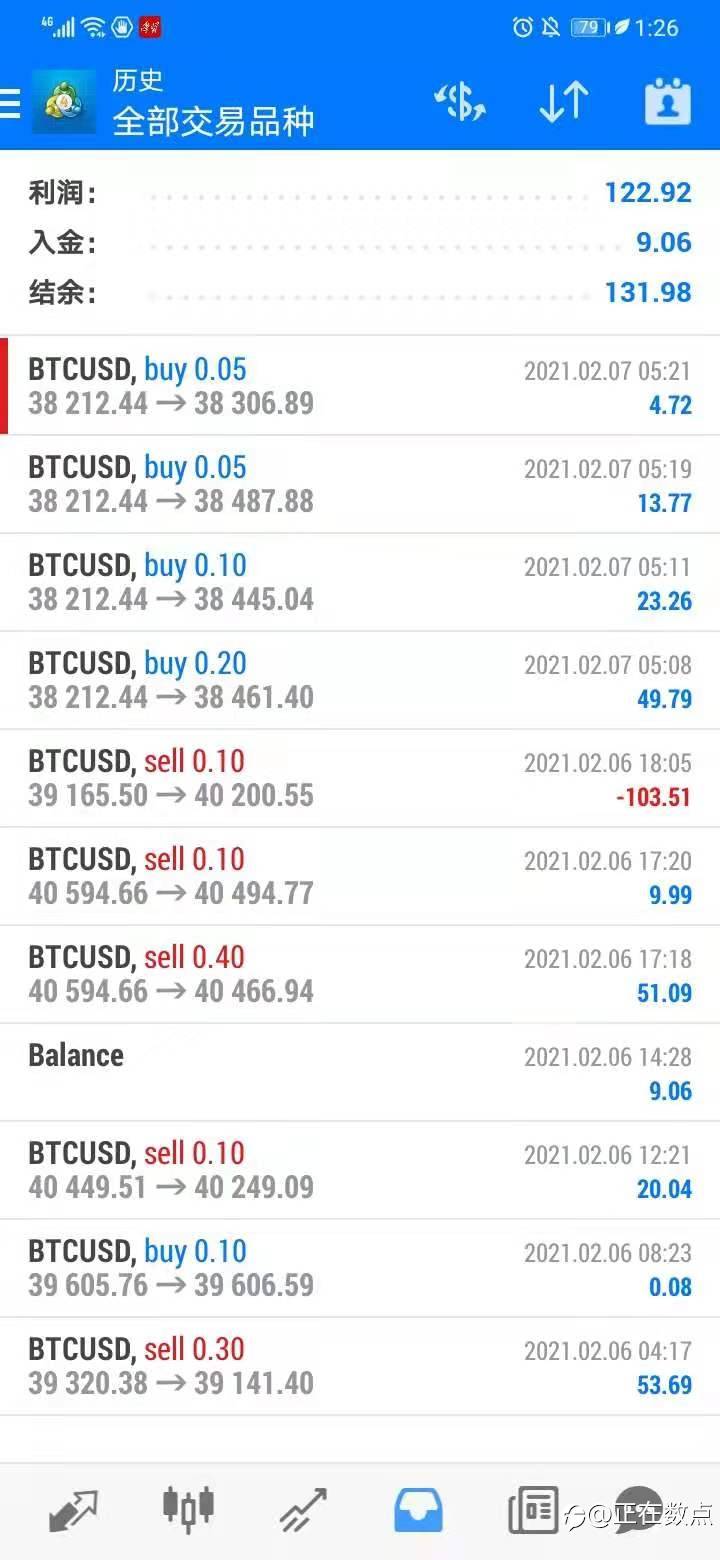Viewport: 720px width, 1560px height.
Task: Switch to the quotes tab
Action: (74, 1510)
